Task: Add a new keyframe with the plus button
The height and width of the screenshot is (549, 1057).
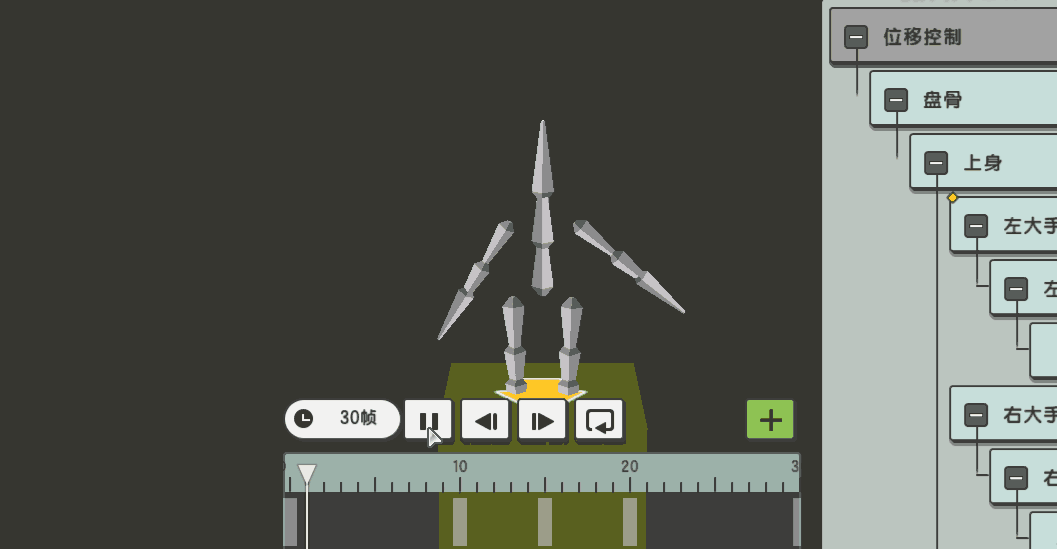Action: 770,419
